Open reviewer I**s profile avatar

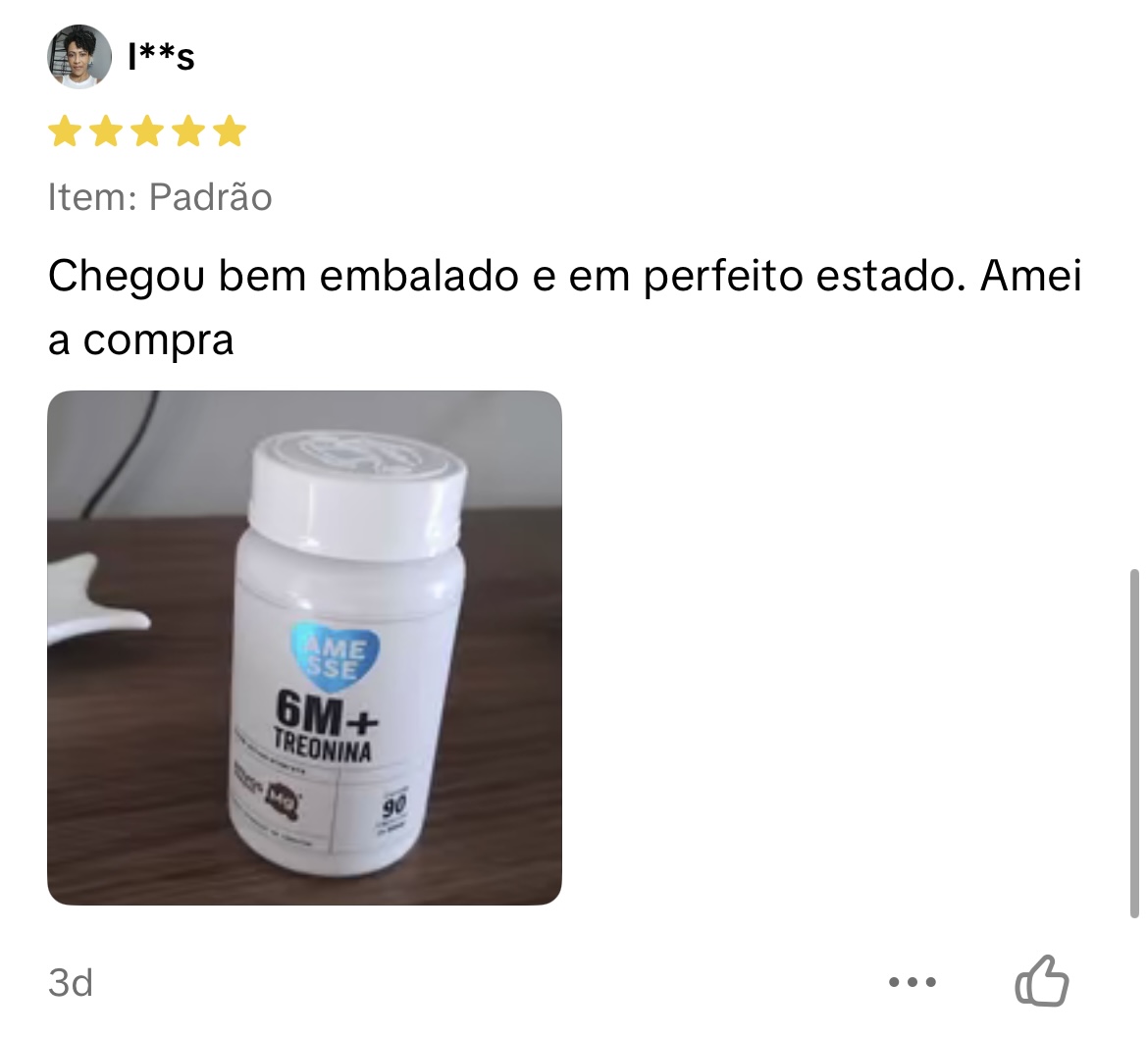[x=79, y=57]
